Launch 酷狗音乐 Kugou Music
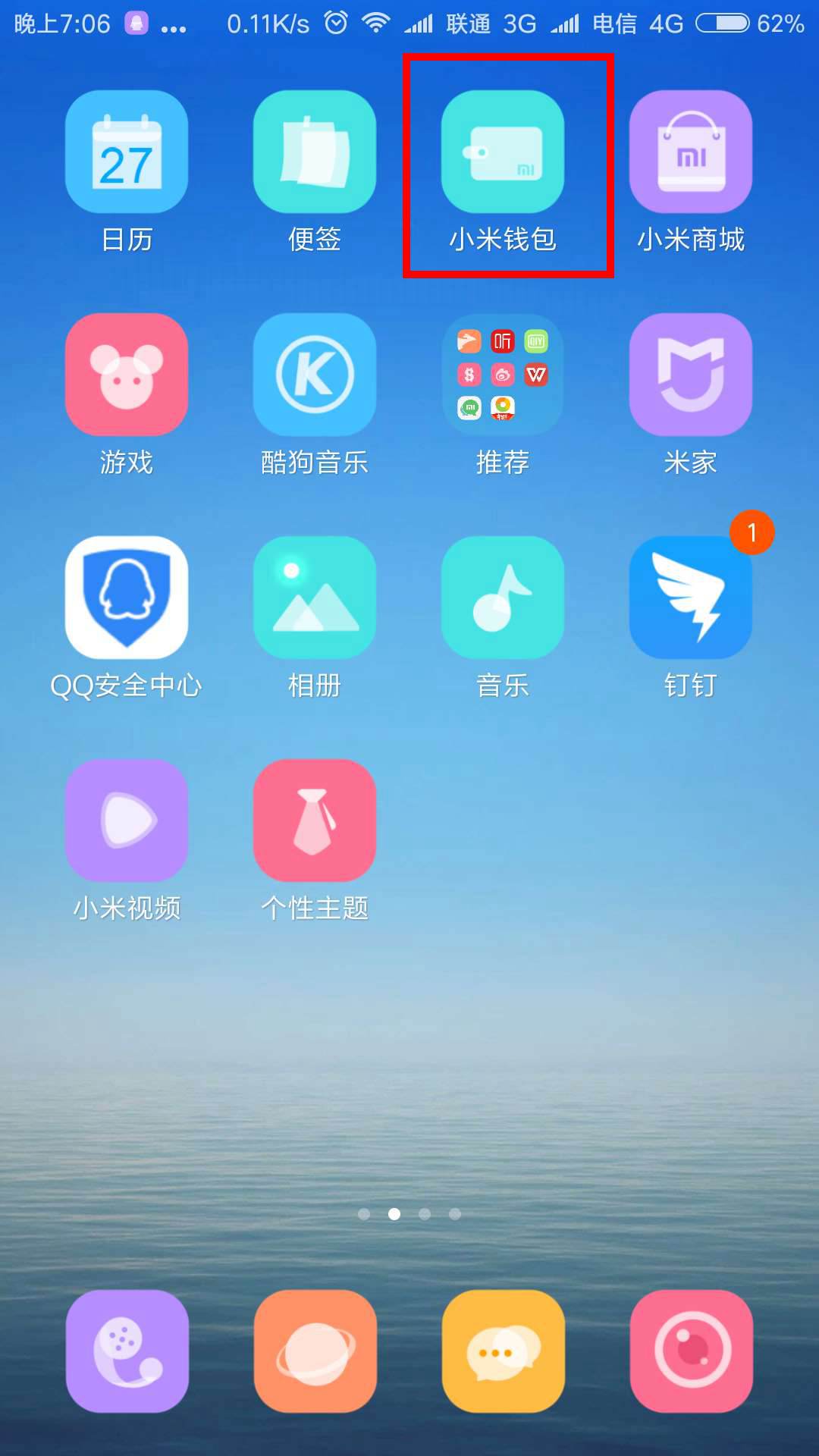Viewport: 819px width, 1456px height. (315, 375)
